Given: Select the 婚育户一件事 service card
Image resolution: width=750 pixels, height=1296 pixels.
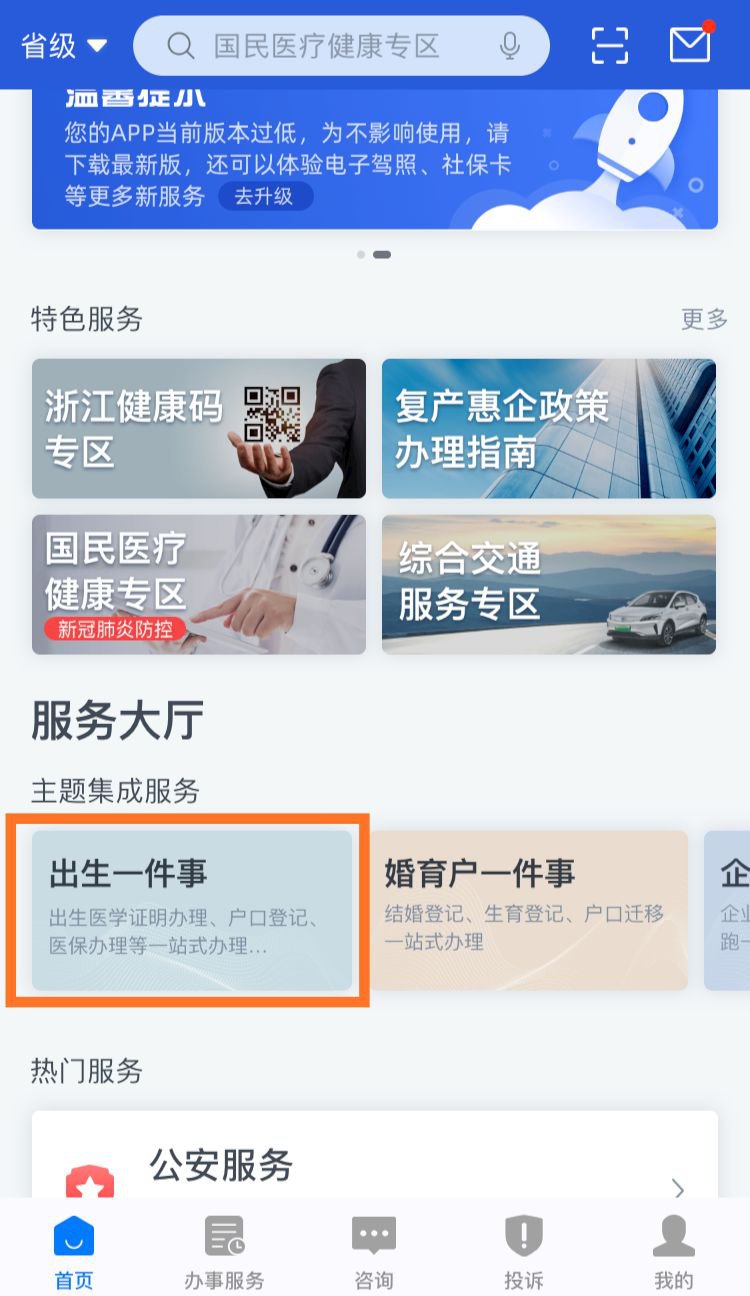Looking at the screenshot, I should point(529,910).
